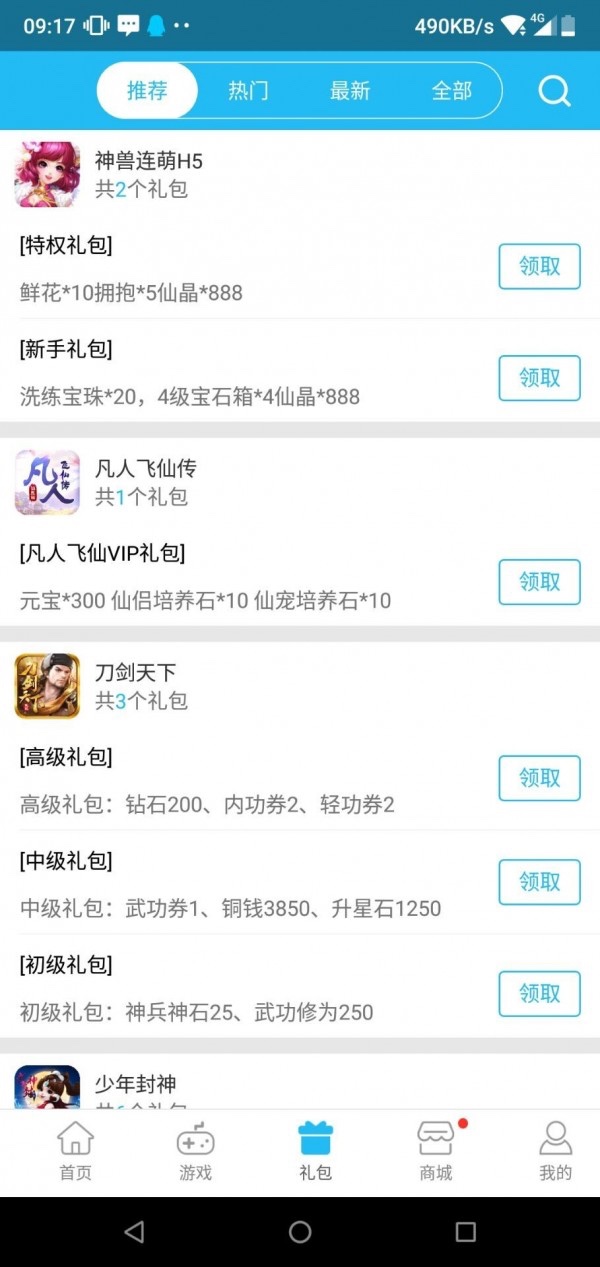This screenshot has height=1267, width=600.
Task: Go to the 首页 home tab
Action: click(x=75, y=1151)
